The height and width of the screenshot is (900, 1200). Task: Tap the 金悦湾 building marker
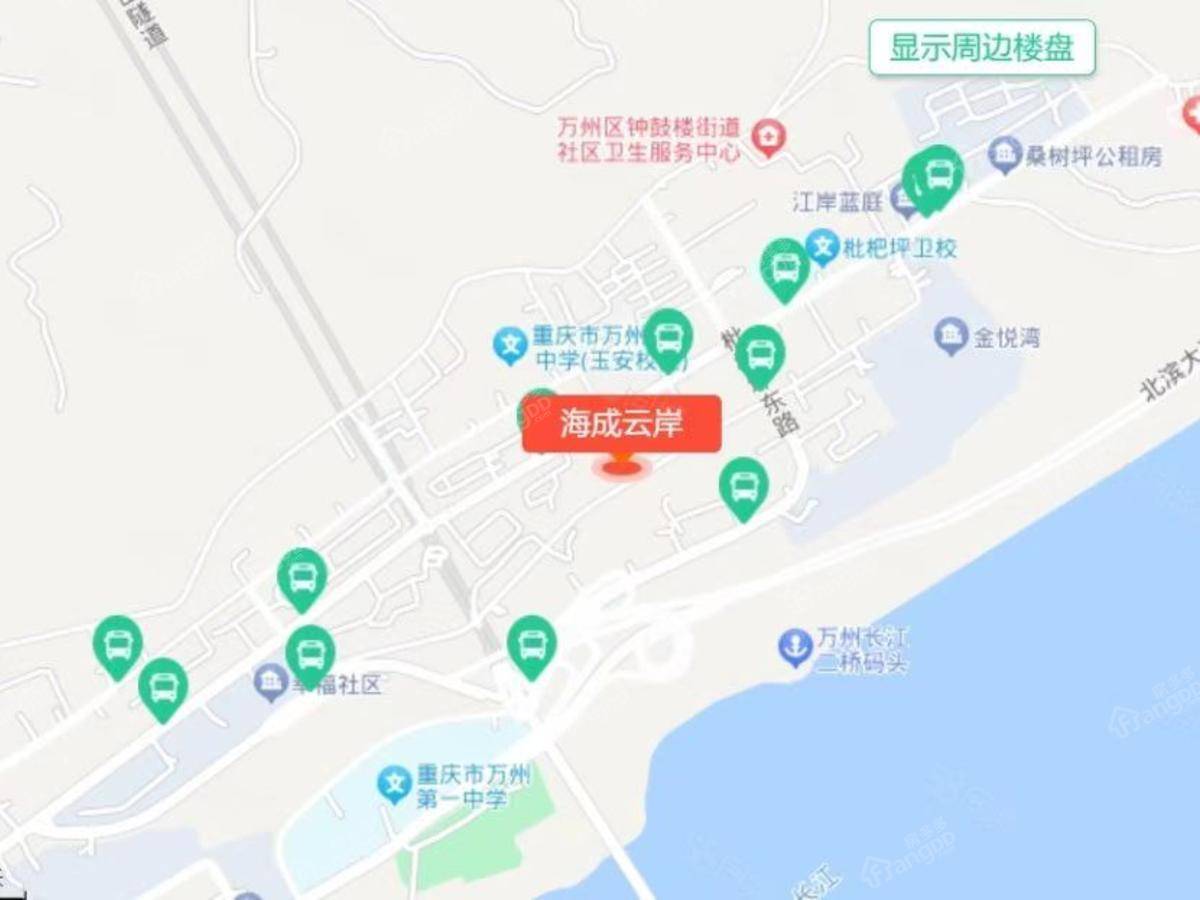tap(950, 336)
